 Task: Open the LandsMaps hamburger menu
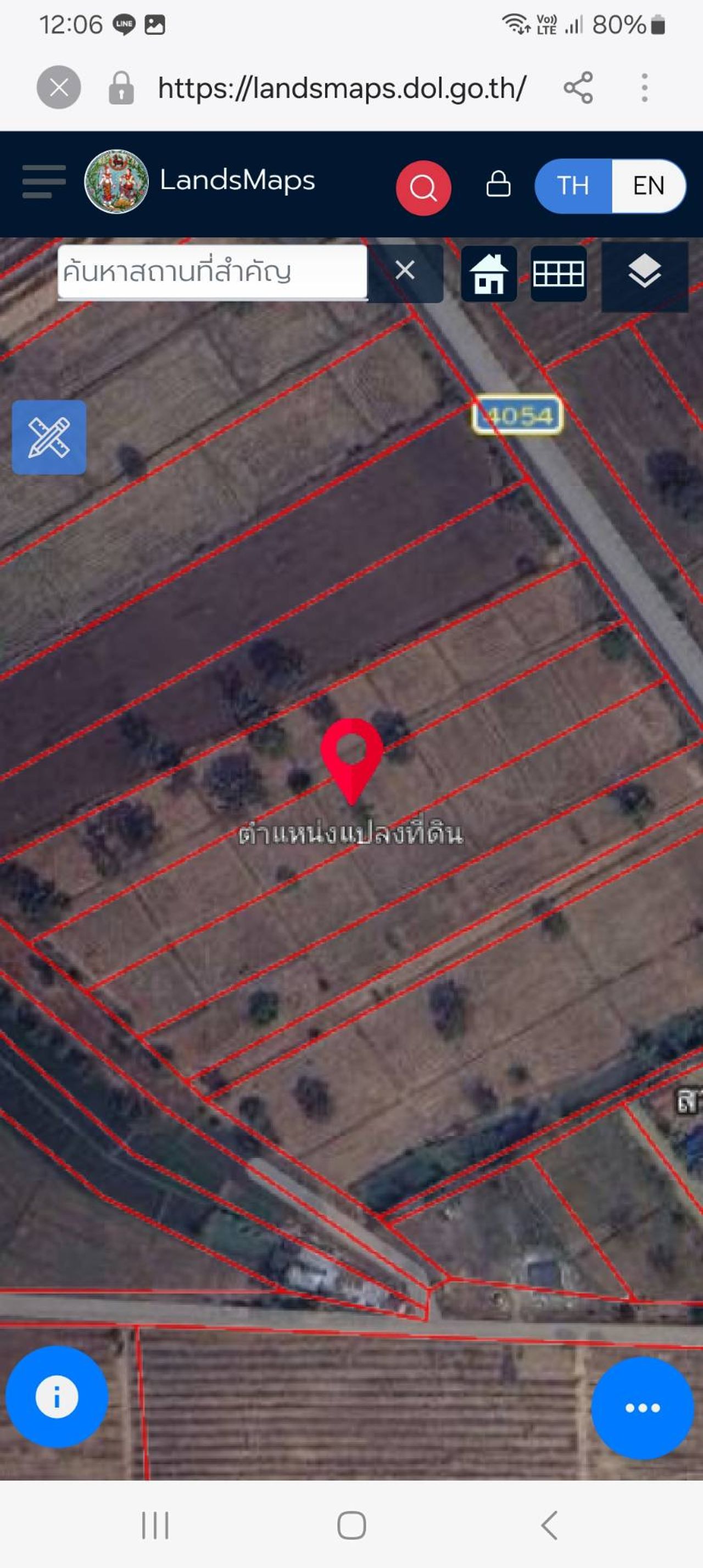click(x=44, y=181)
